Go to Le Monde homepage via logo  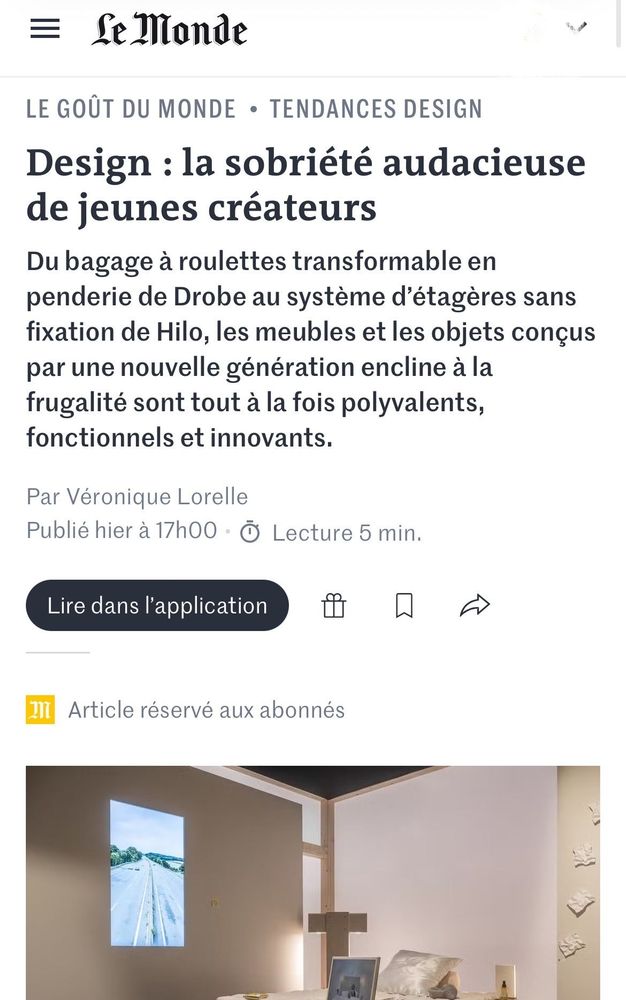[169, 31]
